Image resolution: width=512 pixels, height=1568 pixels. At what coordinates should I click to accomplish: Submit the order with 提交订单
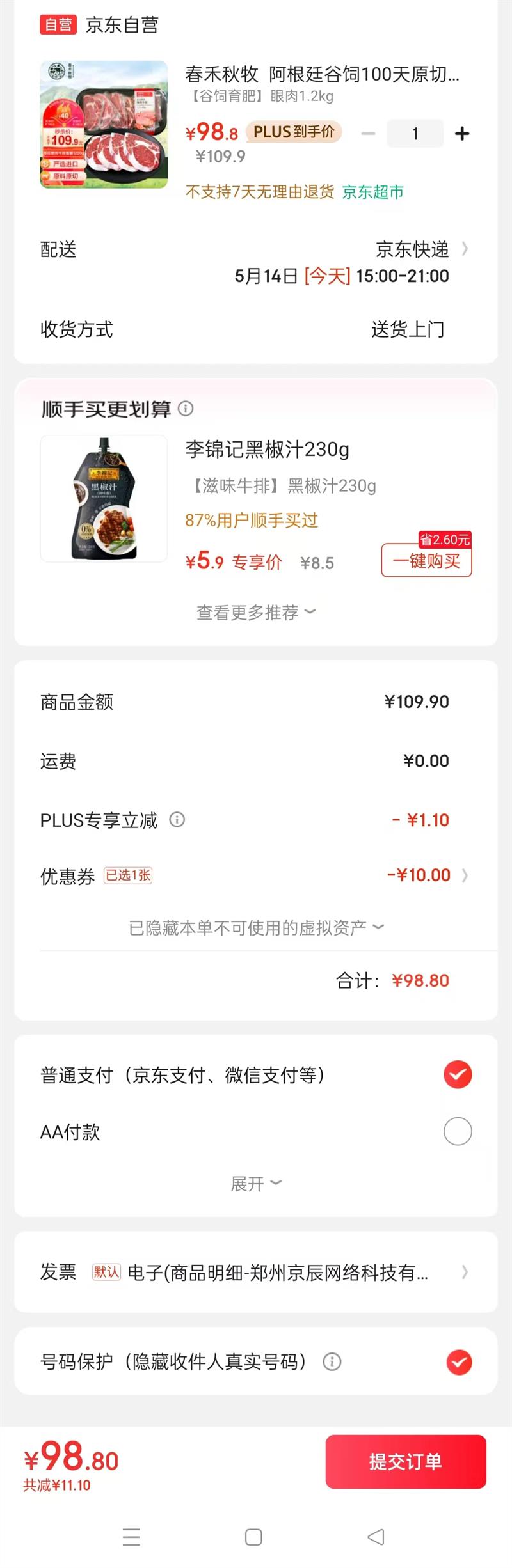click(405, 1461)
